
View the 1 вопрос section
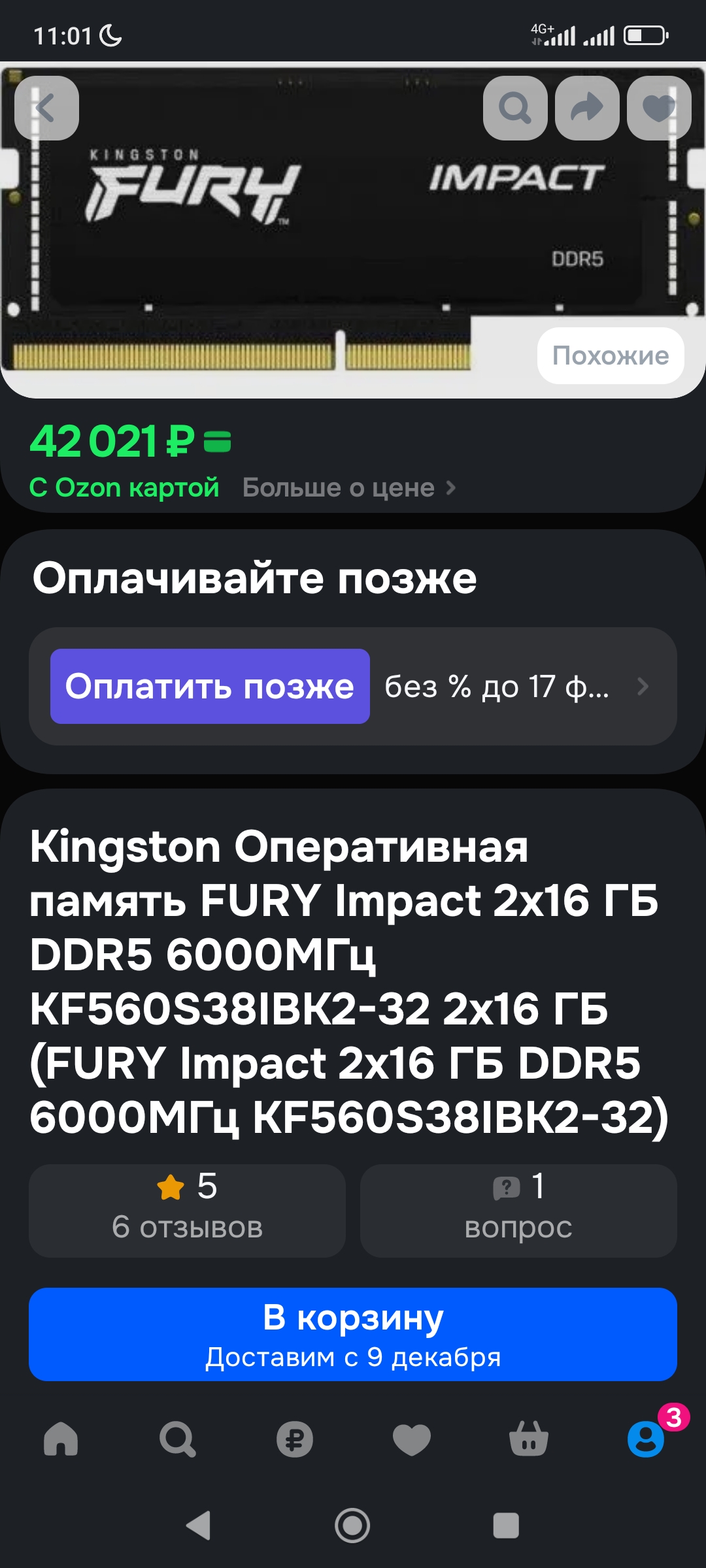518,1210
